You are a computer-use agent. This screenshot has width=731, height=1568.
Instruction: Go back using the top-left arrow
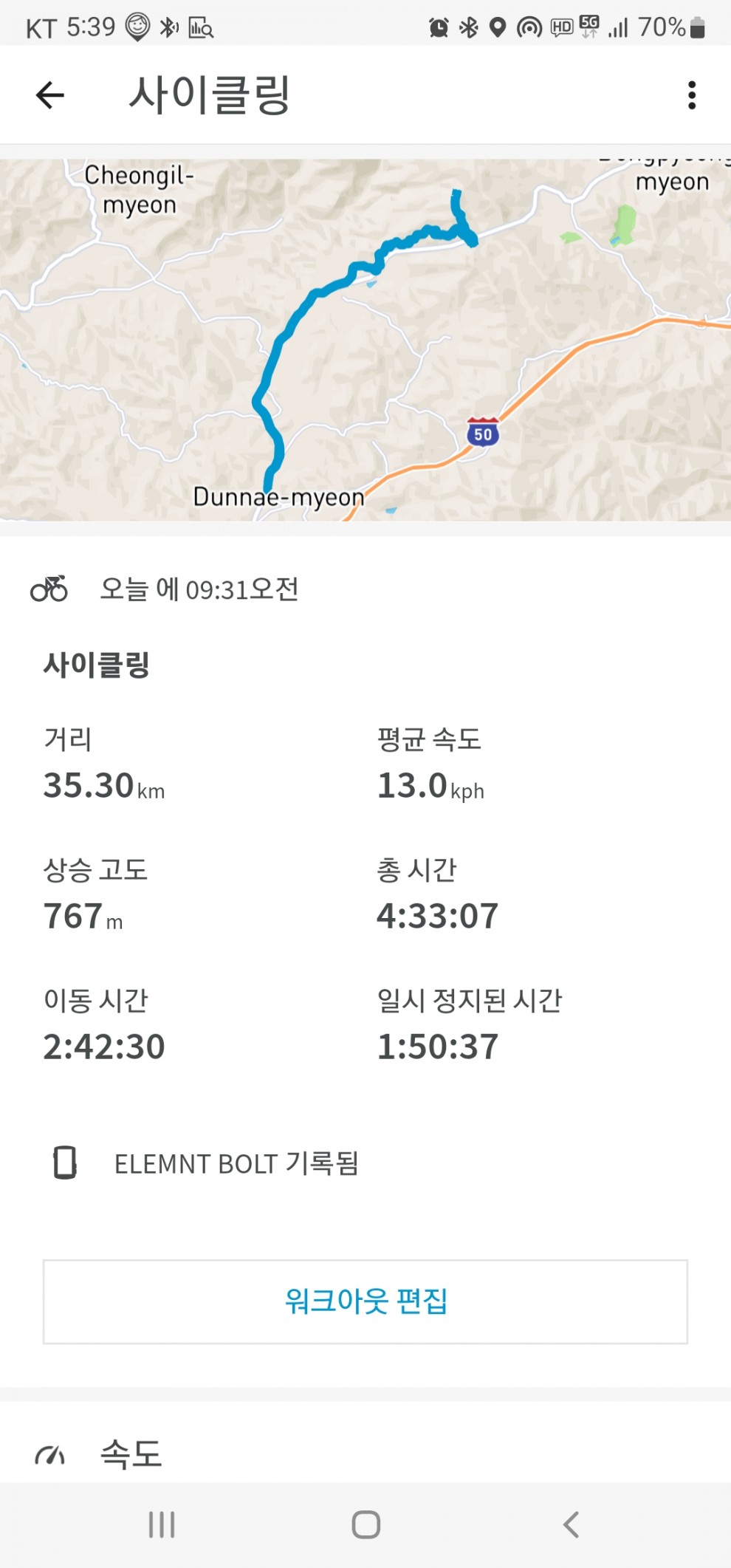tap(50, 95)
